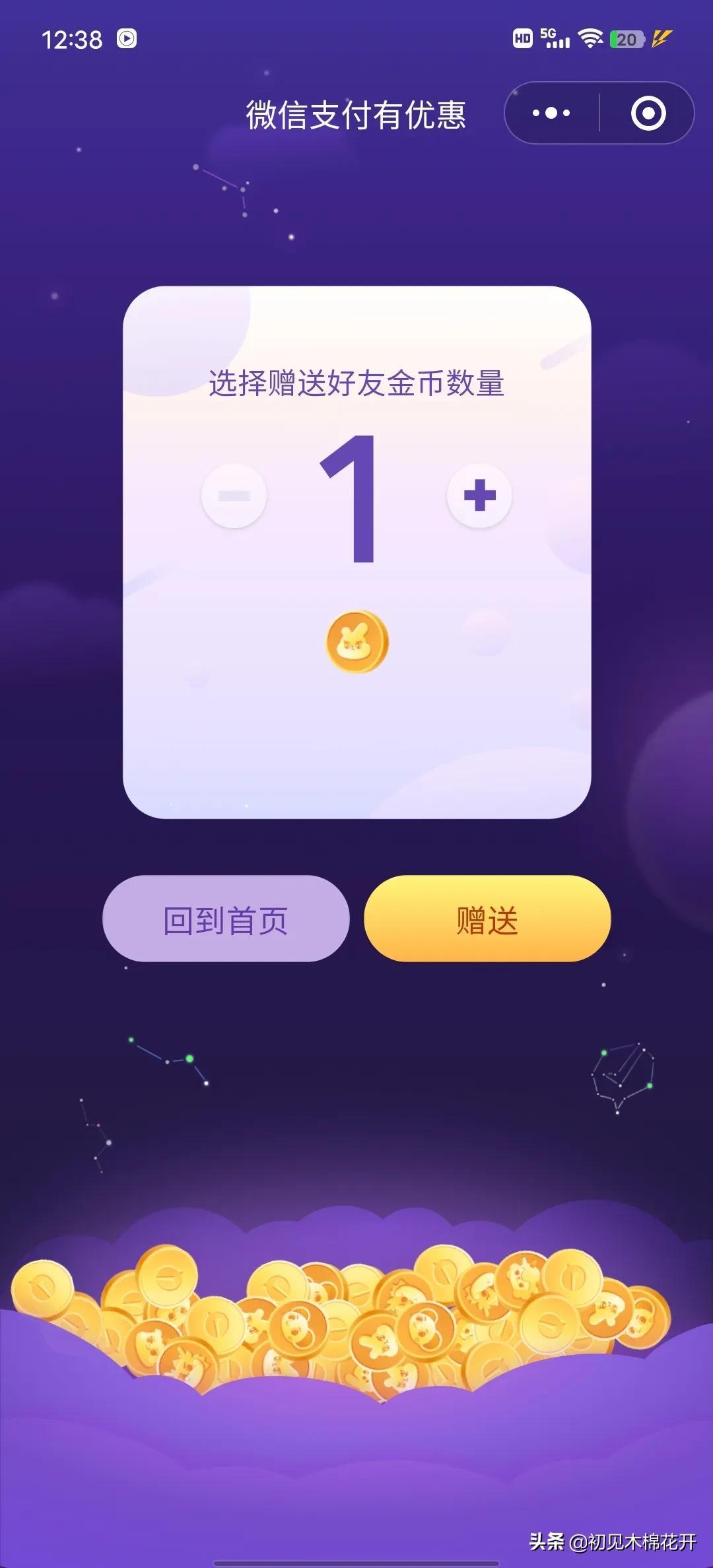The image size is (713, 1568).
Task: Exit the mini program via circle button
Action: [x=648, y=114]
